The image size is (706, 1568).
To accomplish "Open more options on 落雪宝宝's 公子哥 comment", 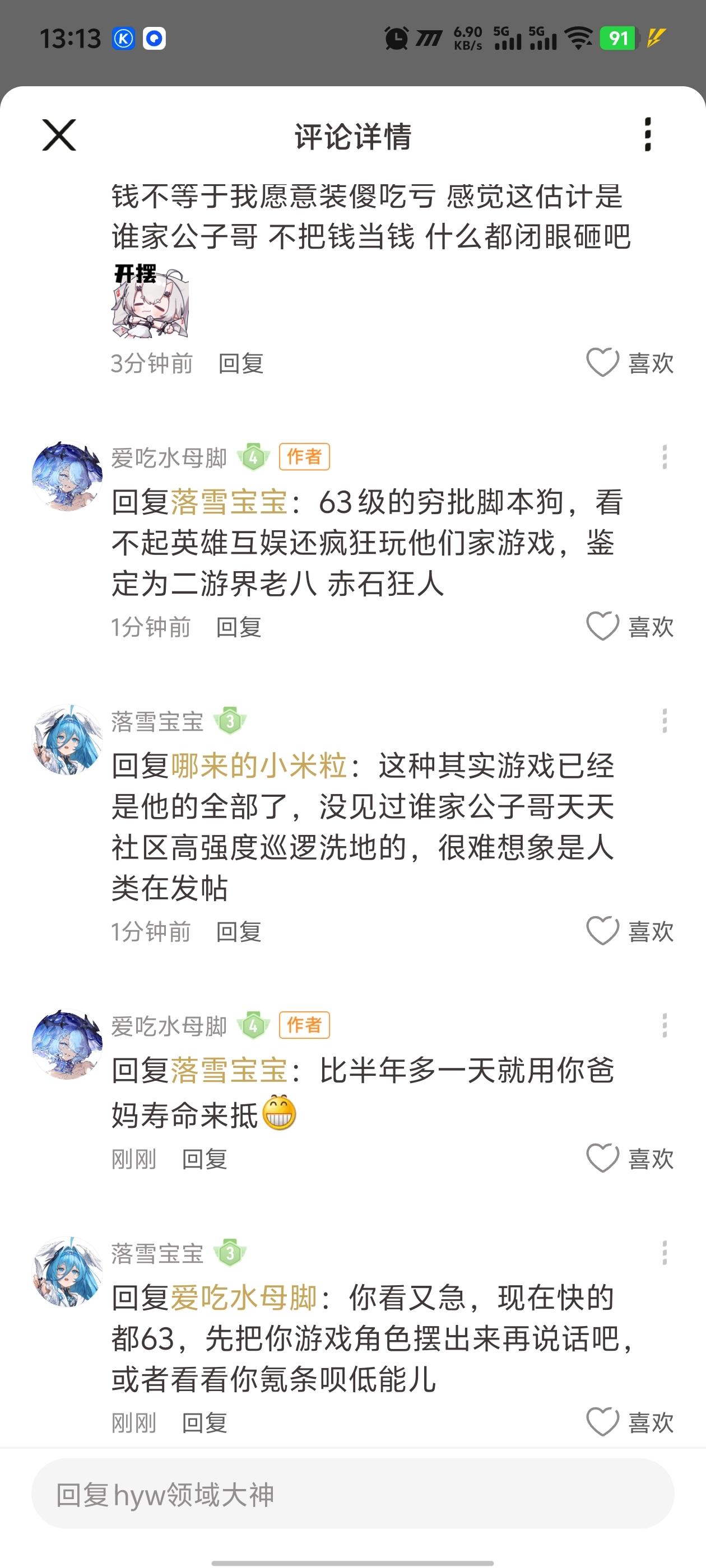I will point(664,721).
